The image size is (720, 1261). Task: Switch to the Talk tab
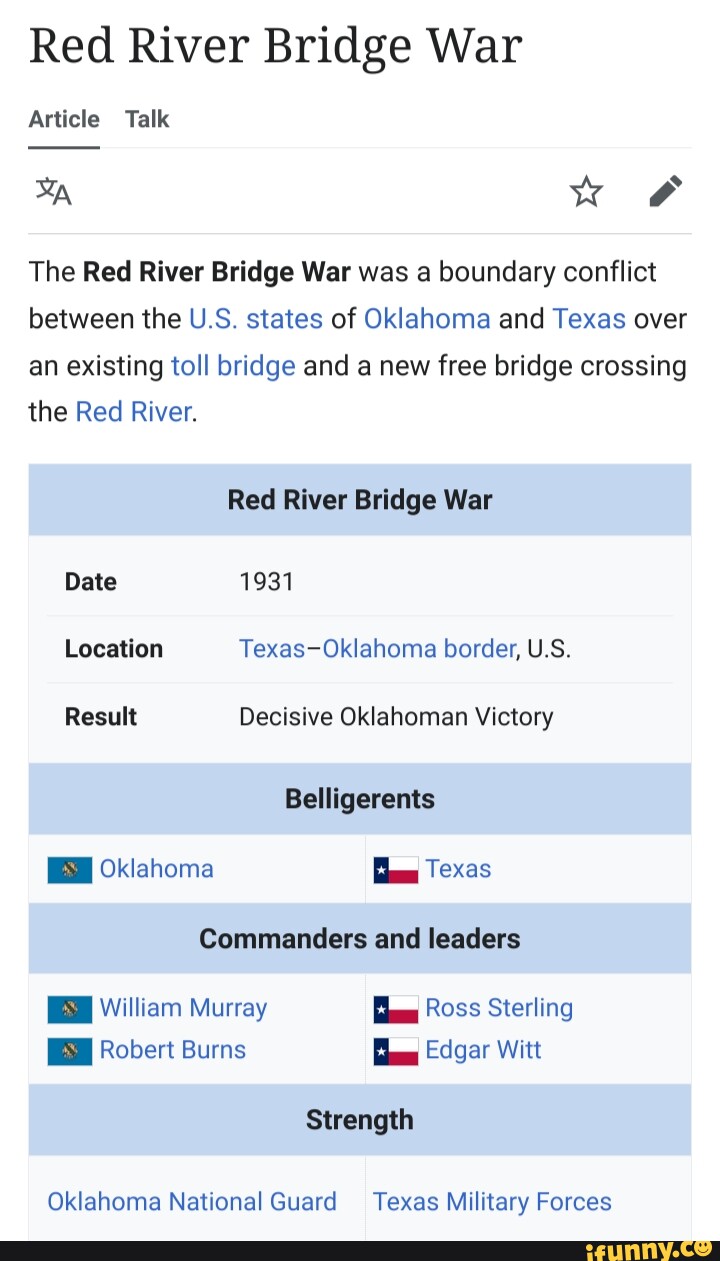(x=147, y=119)
